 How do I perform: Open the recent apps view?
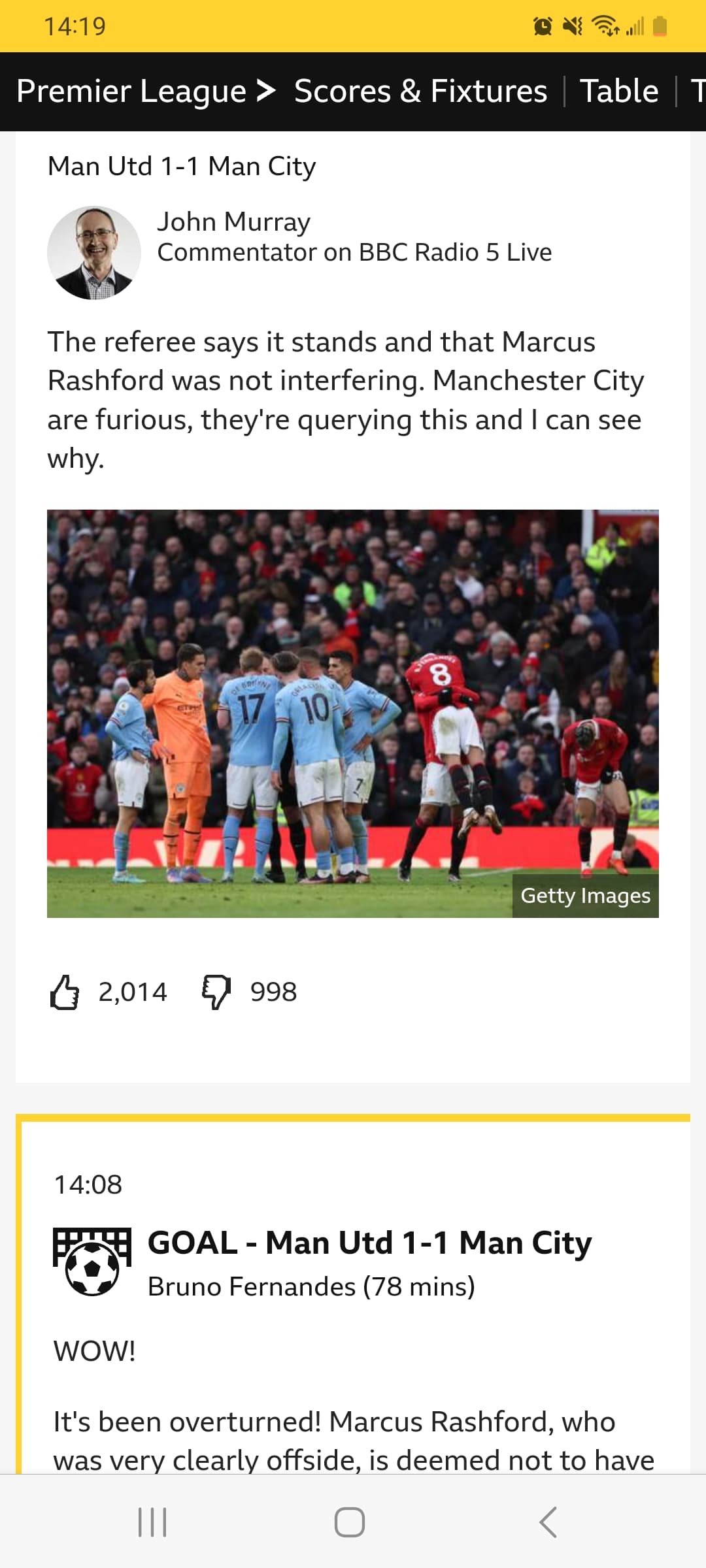pos(152,1522)
